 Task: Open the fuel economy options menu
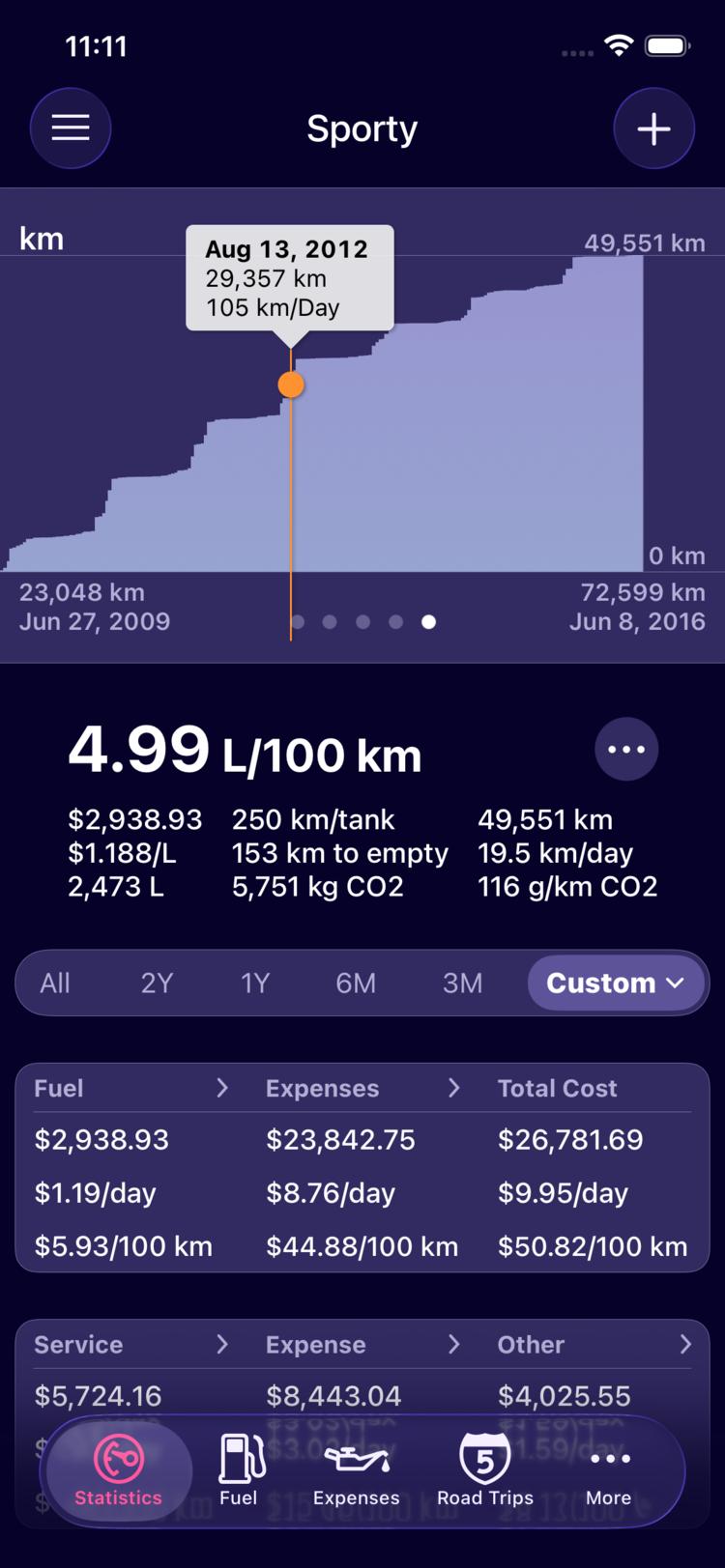tap(626, 749)
